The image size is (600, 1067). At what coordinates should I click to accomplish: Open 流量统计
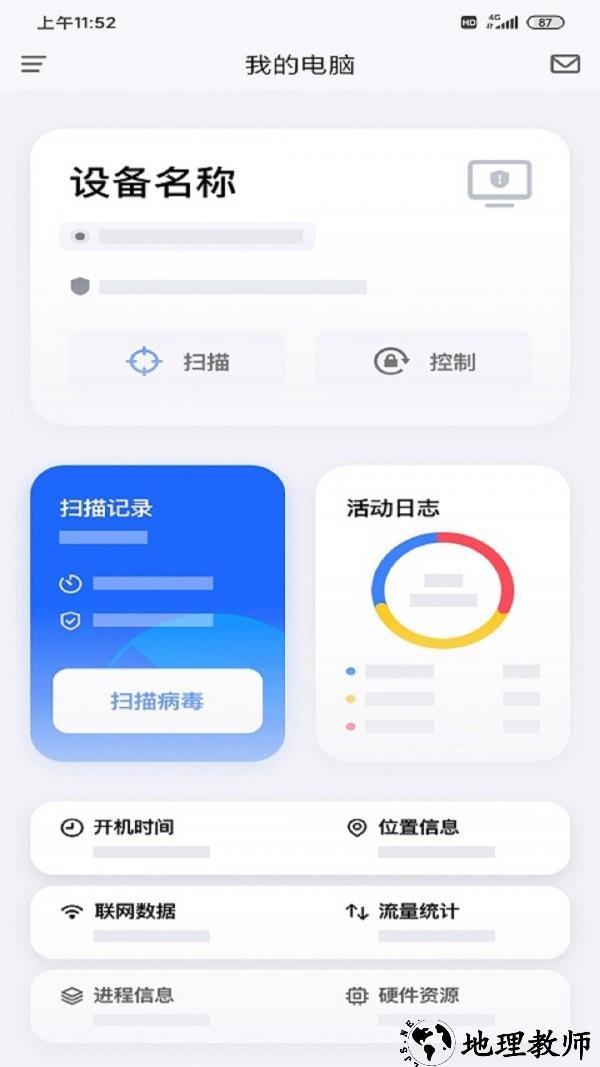pyautogui.click(x=418, y=912)
